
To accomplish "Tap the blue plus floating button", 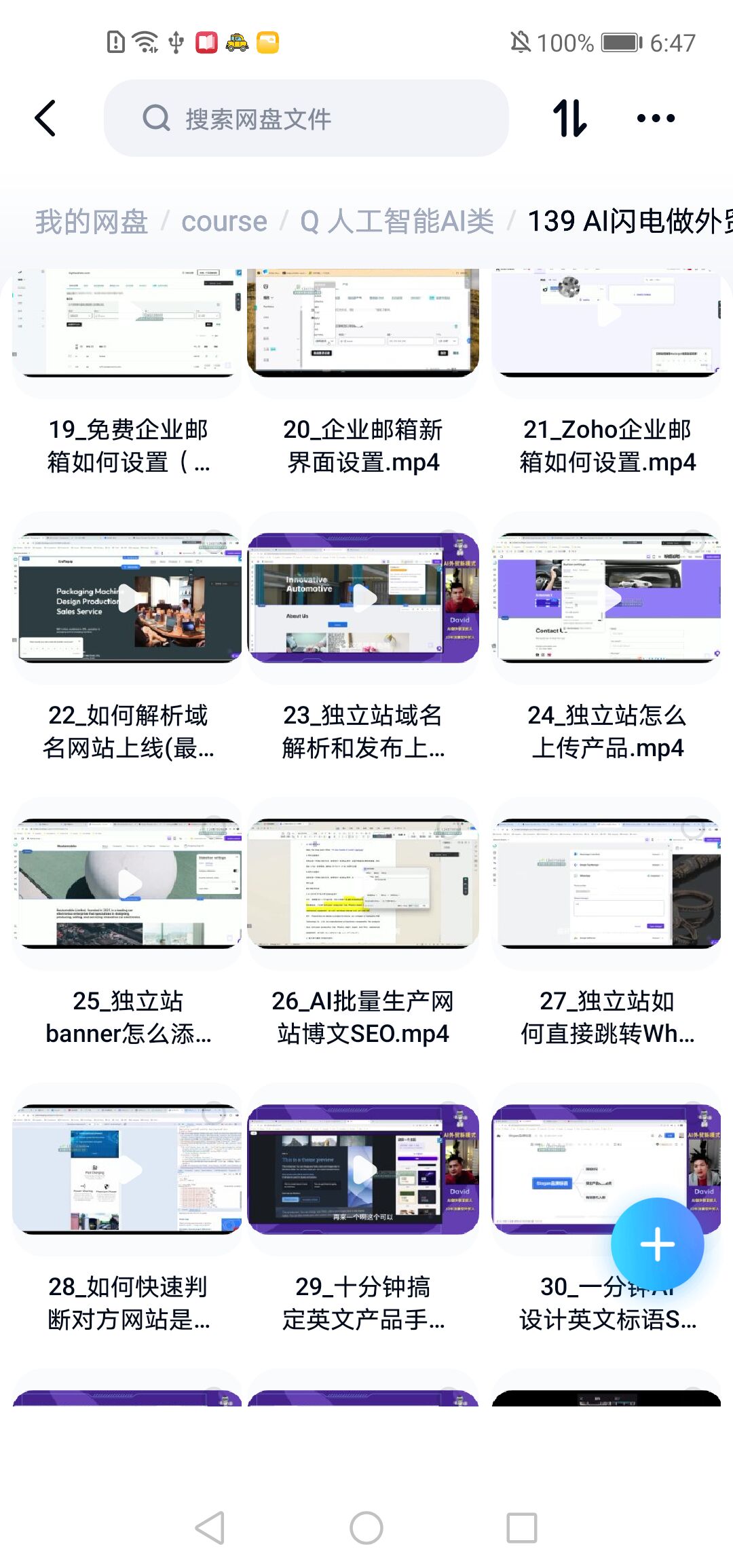I will pos(657,1244).
